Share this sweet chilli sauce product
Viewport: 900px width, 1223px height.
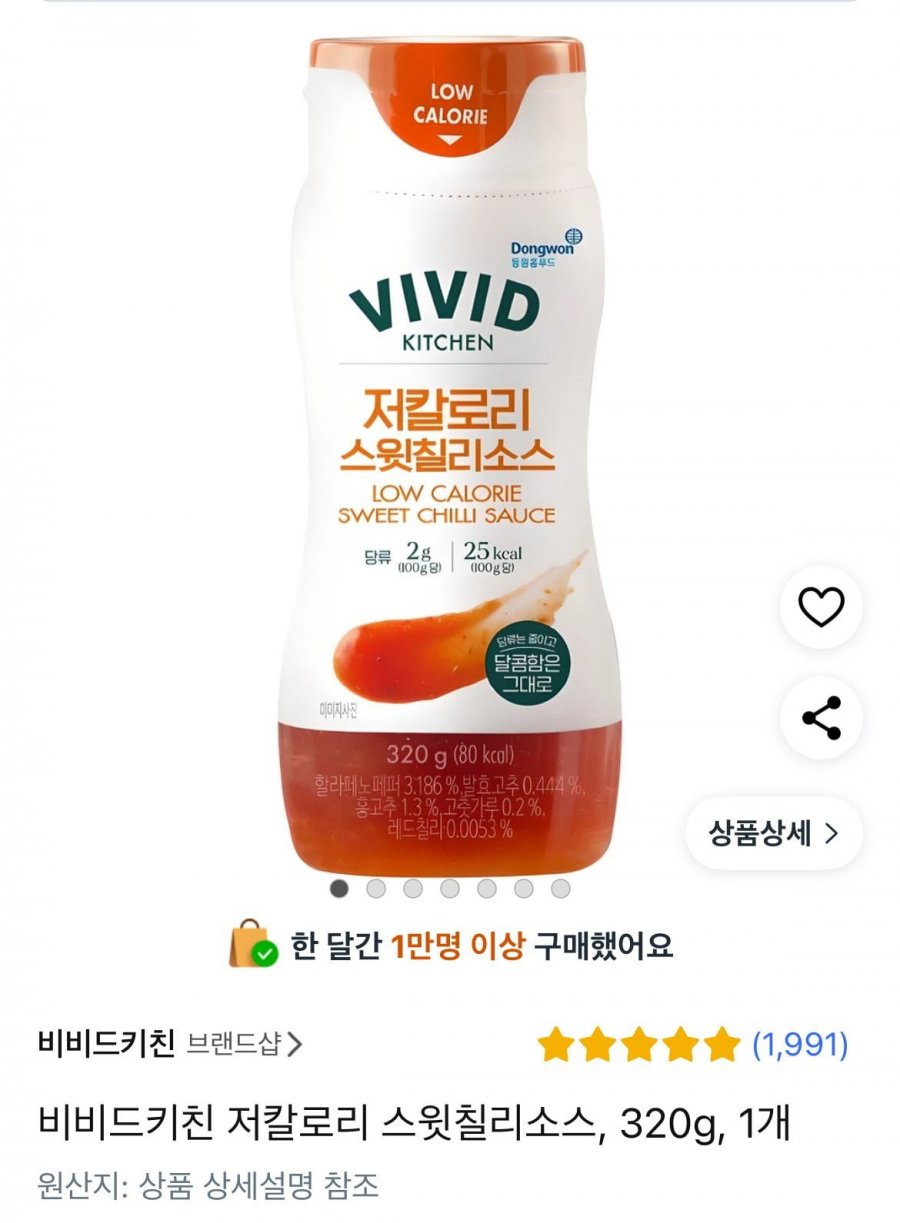pyautogui.click(x=821, y=718)
